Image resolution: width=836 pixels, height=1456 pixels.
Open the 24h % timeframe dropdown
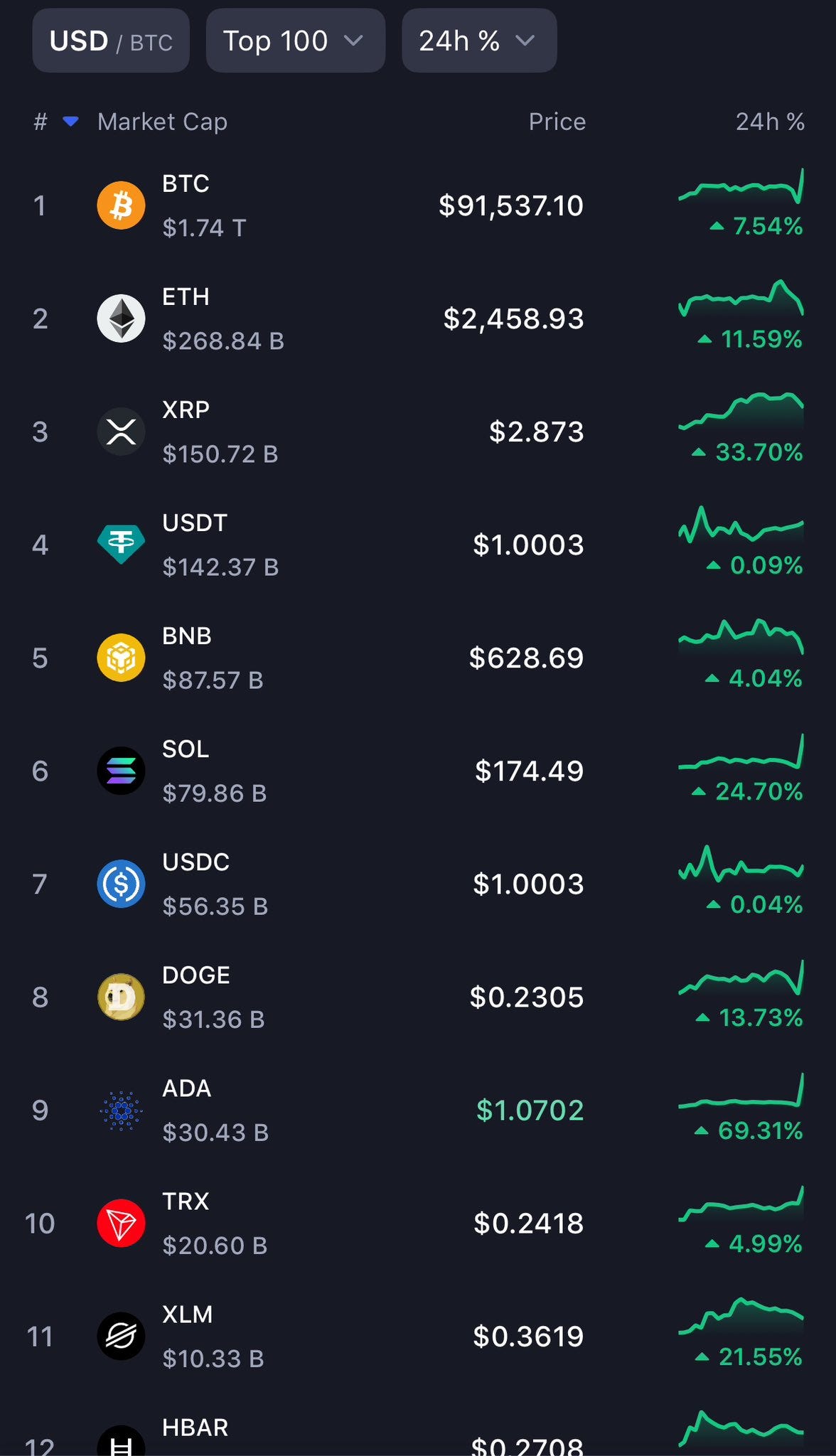478,41
